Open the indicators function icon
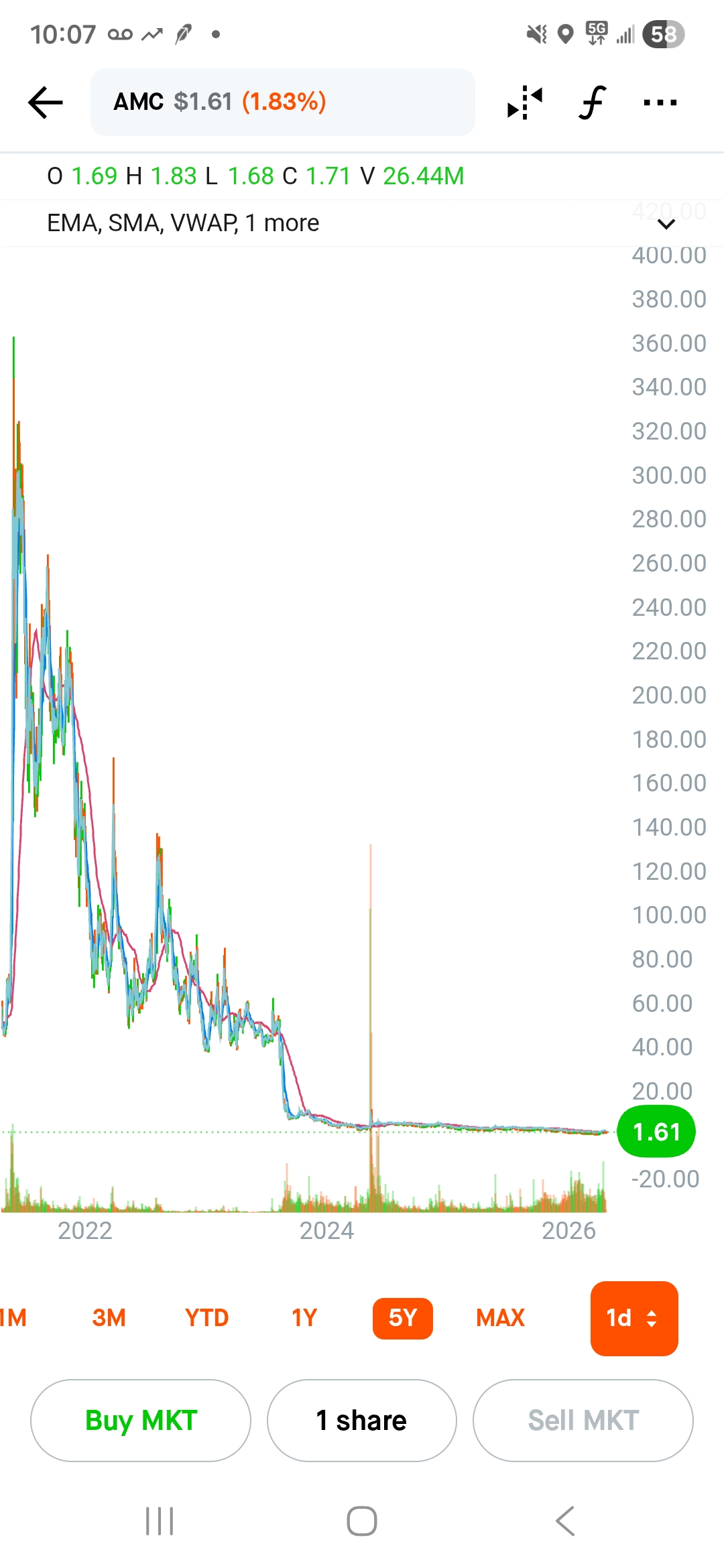The image size is (724, 1568). click(593, 103)
